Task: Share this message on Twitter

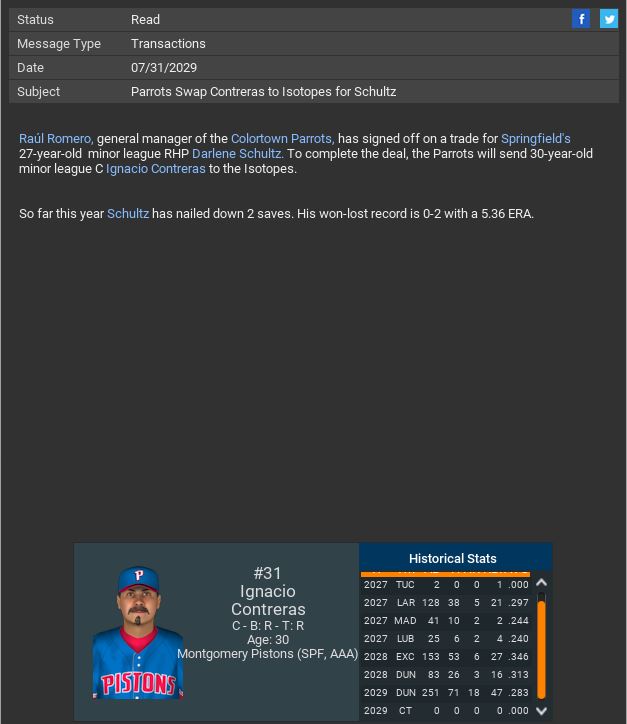Action: coord(608,19)
